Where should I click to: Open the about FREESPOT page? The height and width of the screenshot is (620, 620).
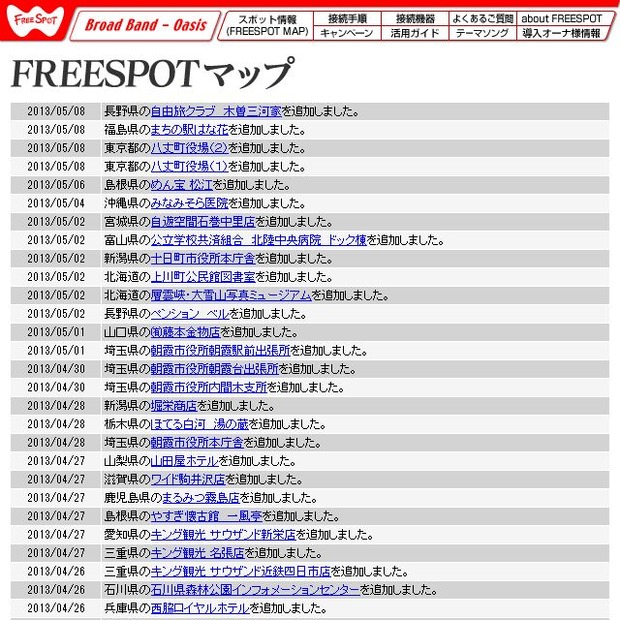tap(561, 18)
